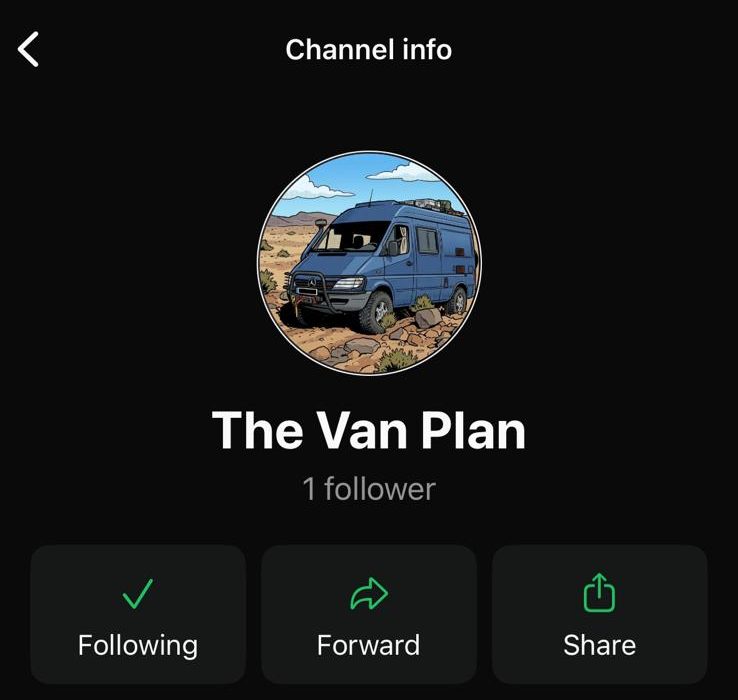Forward The Van Plan channel
This screenshot has height=700, width=738.
(368, 614)
